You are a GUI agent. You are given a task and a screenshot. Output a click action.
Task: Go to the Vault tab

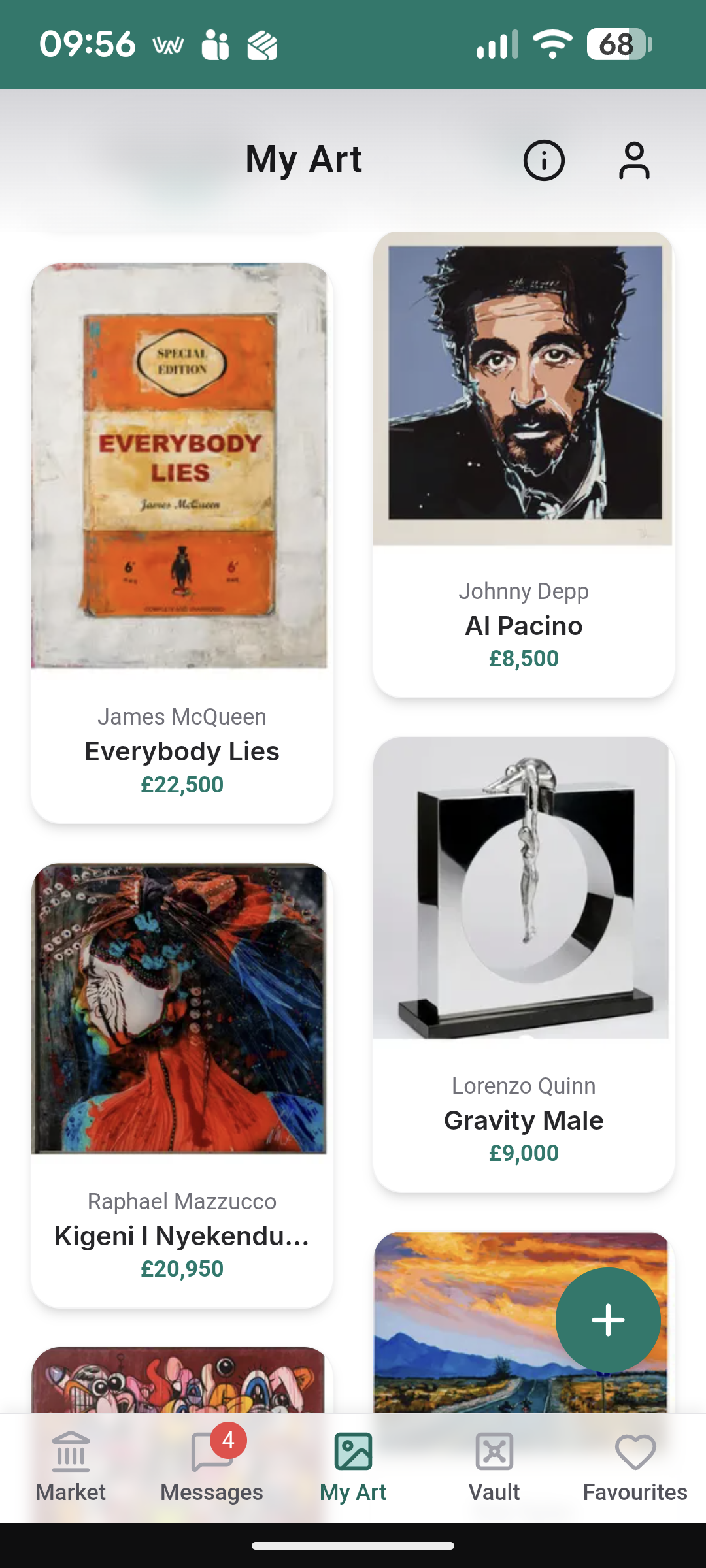(x=494, y=1468)
